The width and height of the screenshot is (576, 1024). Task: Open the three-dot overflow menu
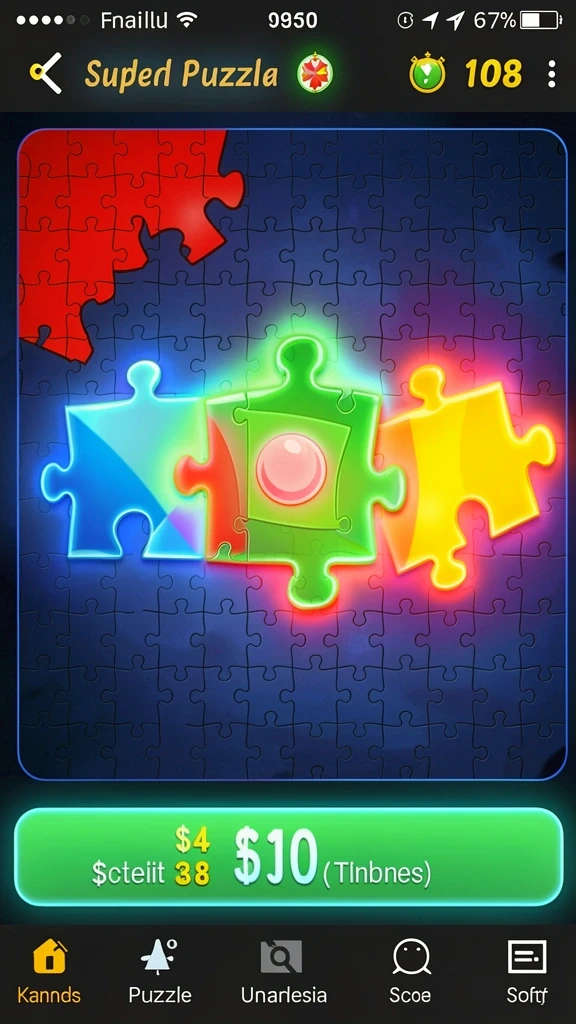[x=552, y=74]
